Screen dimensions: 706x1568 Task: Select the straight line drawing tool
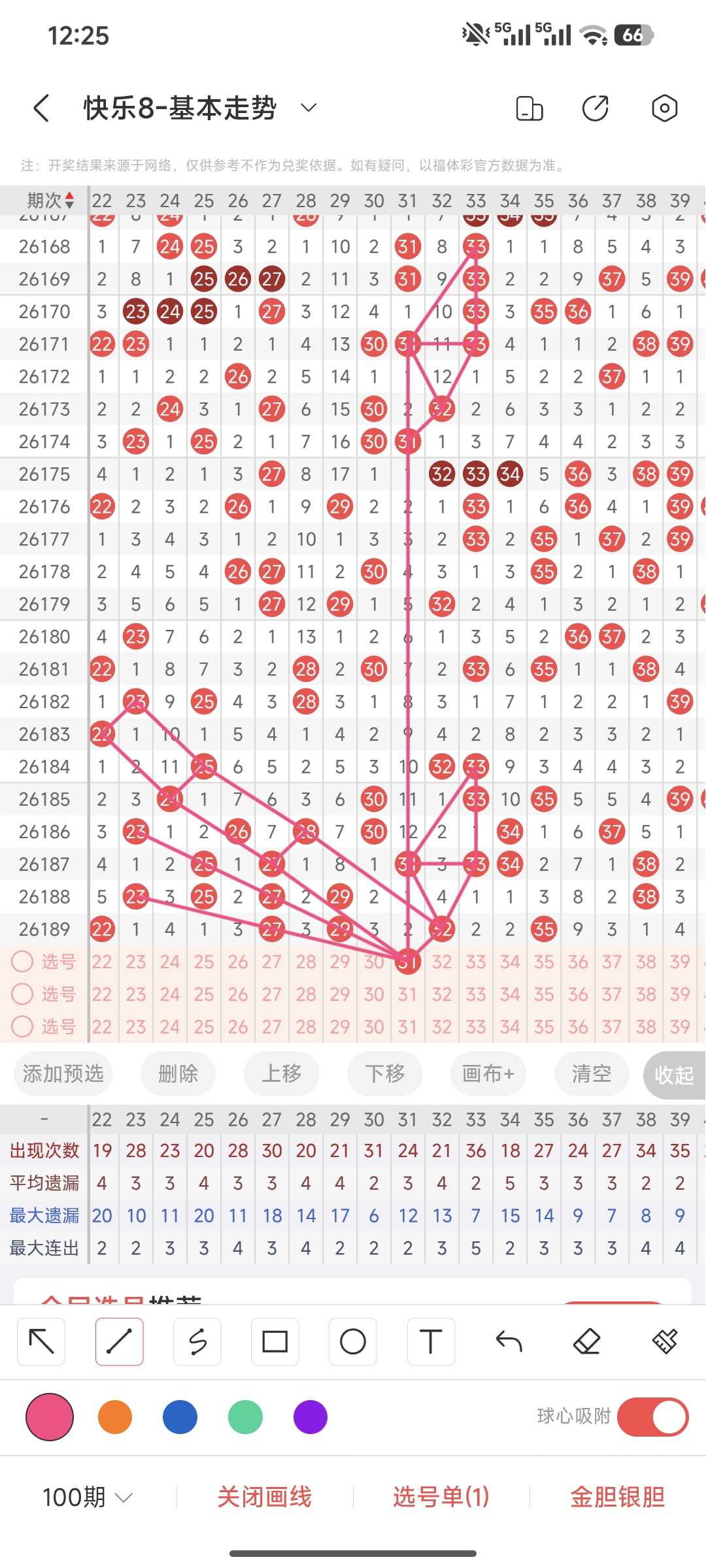[120, 1342]
